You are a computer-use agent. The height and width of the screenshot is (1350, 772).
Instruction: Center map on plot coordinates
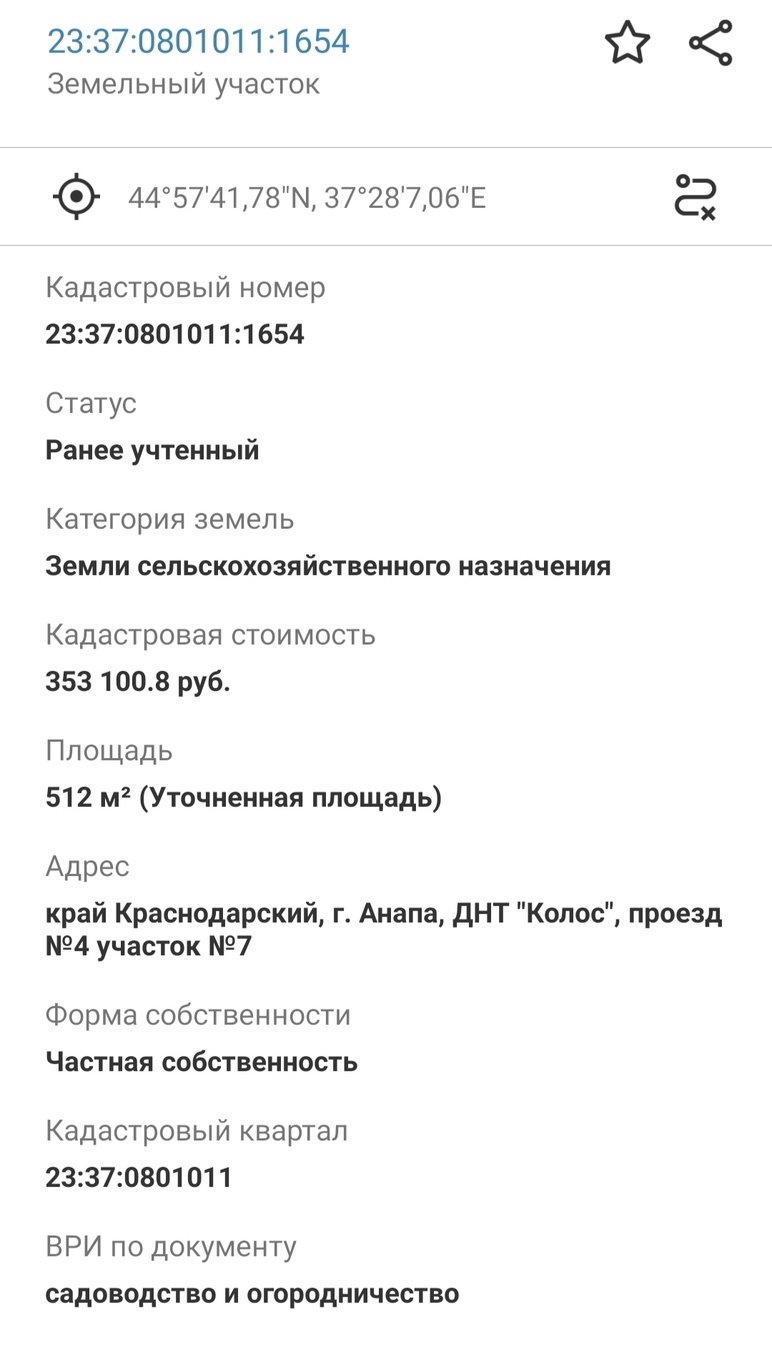tap(76, 196)
